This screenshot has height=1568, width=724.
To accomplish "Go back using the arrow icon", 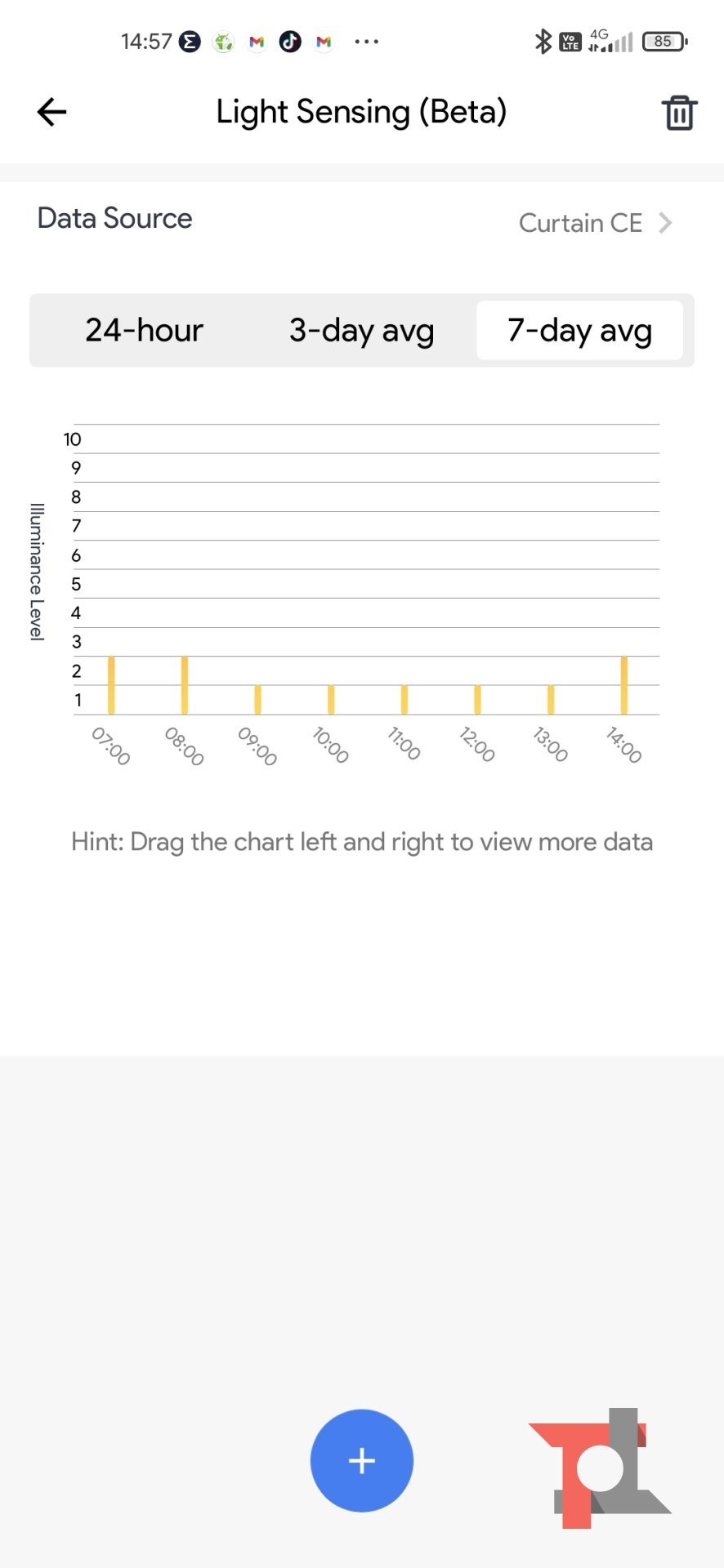I will 51,112.
